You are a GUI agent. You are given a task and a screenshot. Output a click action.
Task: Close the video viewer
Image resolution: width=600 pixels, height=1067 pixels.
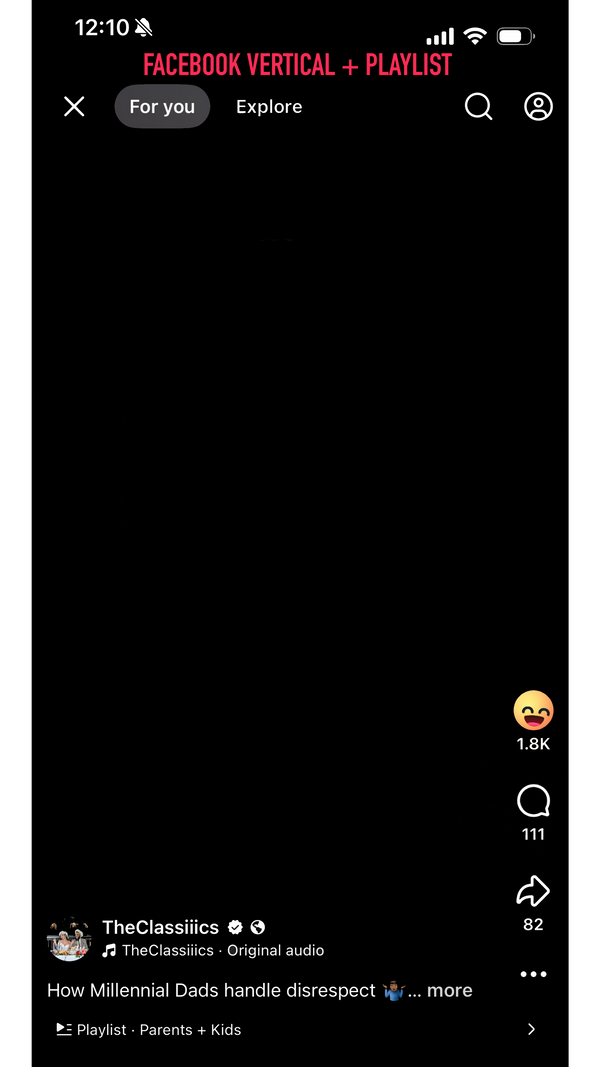(x=74, y=107)
